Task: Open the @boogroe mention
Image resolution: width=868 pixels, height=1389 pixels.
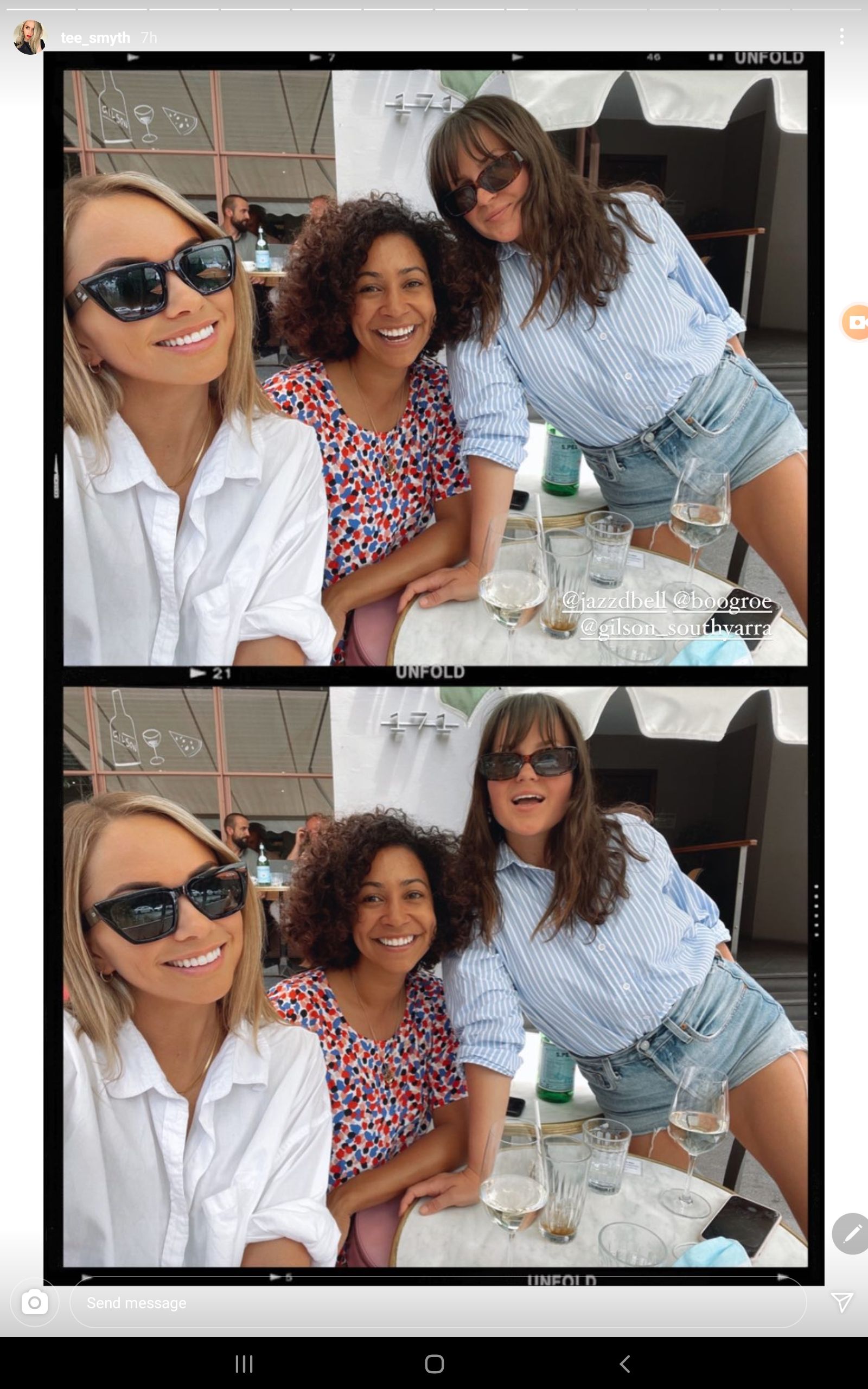Action: (722, 601)
